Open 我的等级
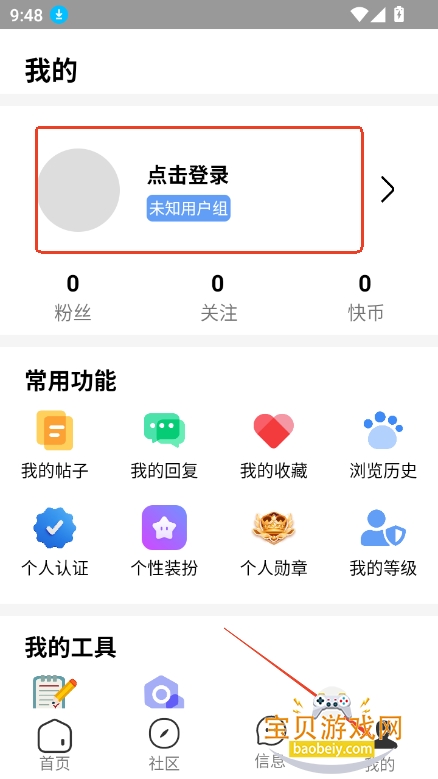Viewport: 438px width, 779px height. [383, 542]
